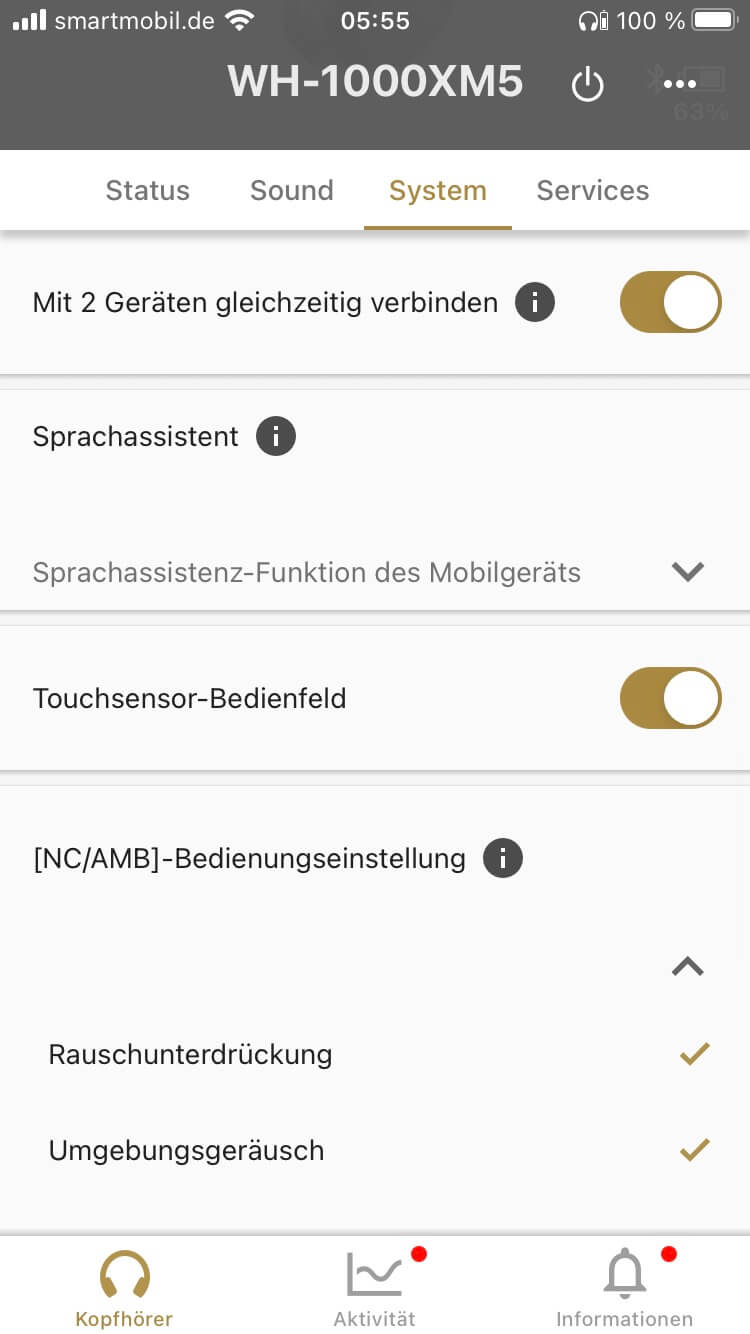Switch to the Status tab
The image size is (750, 1334).
tap(148, 190)
